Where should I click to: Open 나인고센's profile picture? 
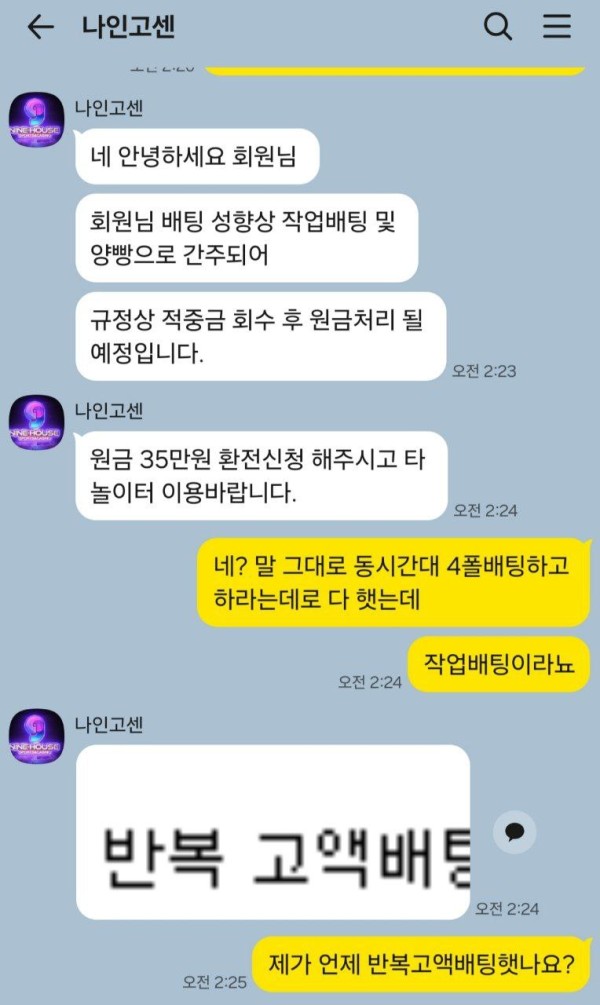36,118
